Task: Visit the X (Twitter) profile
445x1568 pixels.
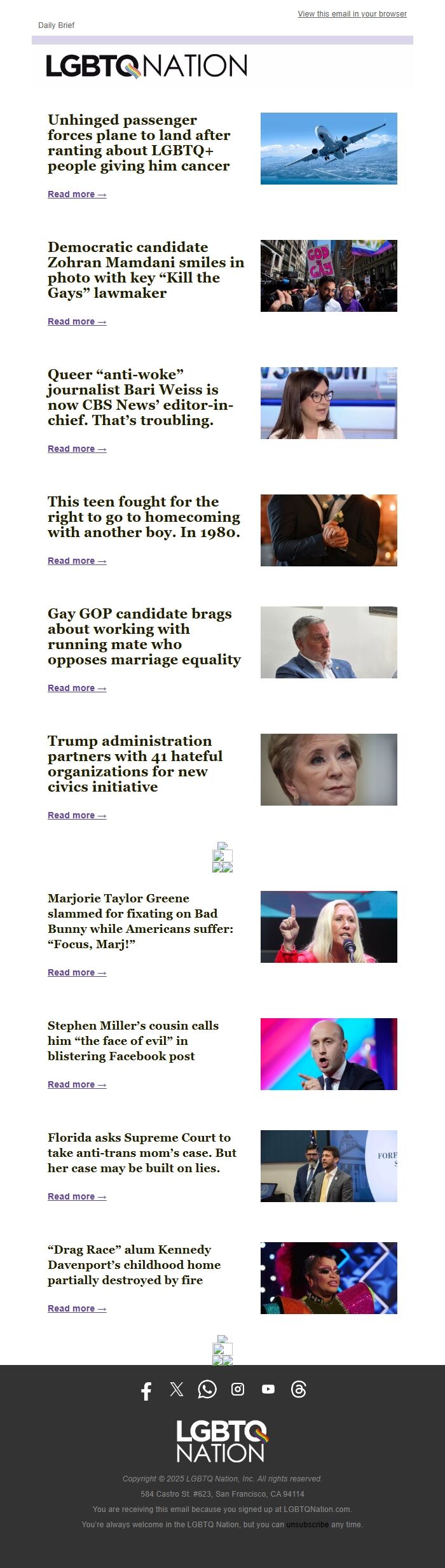Action: 177,1390
